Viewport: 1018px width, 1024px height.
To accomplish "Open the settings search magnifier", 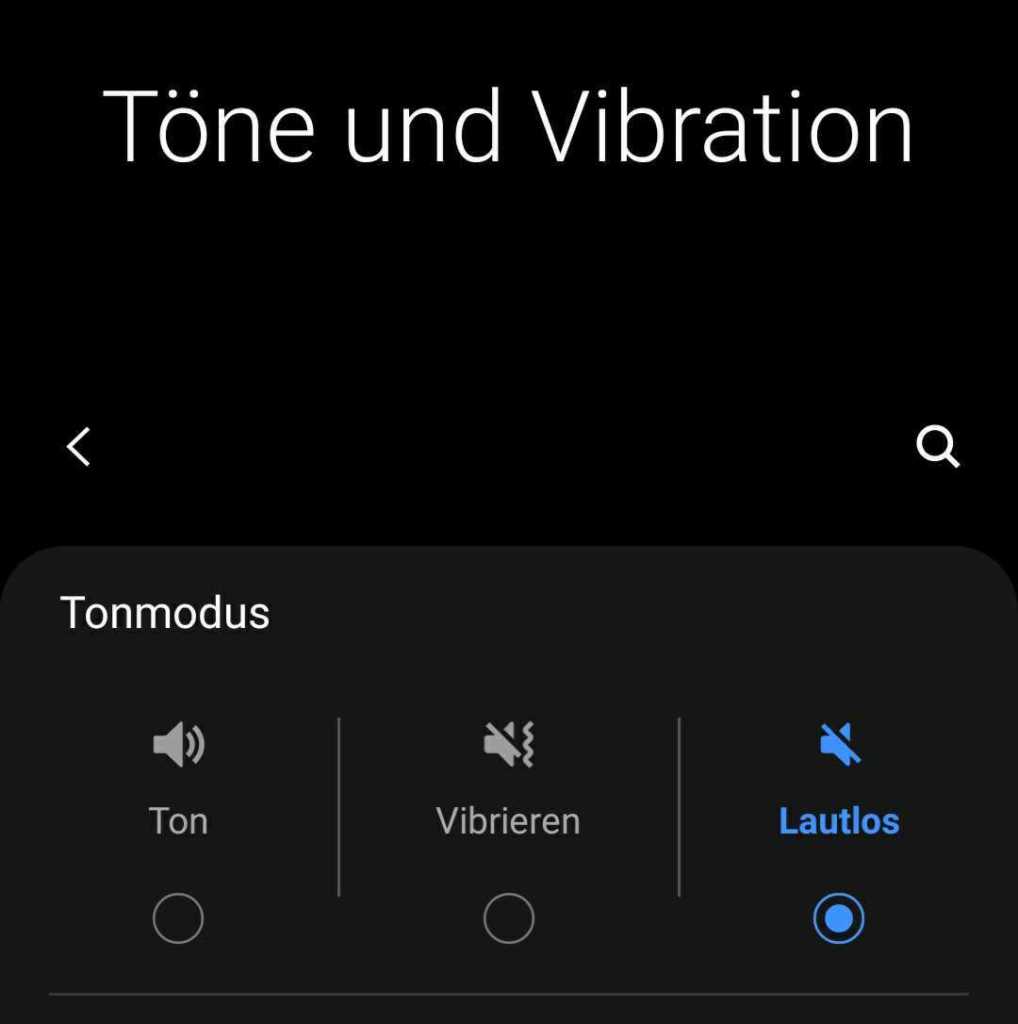I will point(937,447).
